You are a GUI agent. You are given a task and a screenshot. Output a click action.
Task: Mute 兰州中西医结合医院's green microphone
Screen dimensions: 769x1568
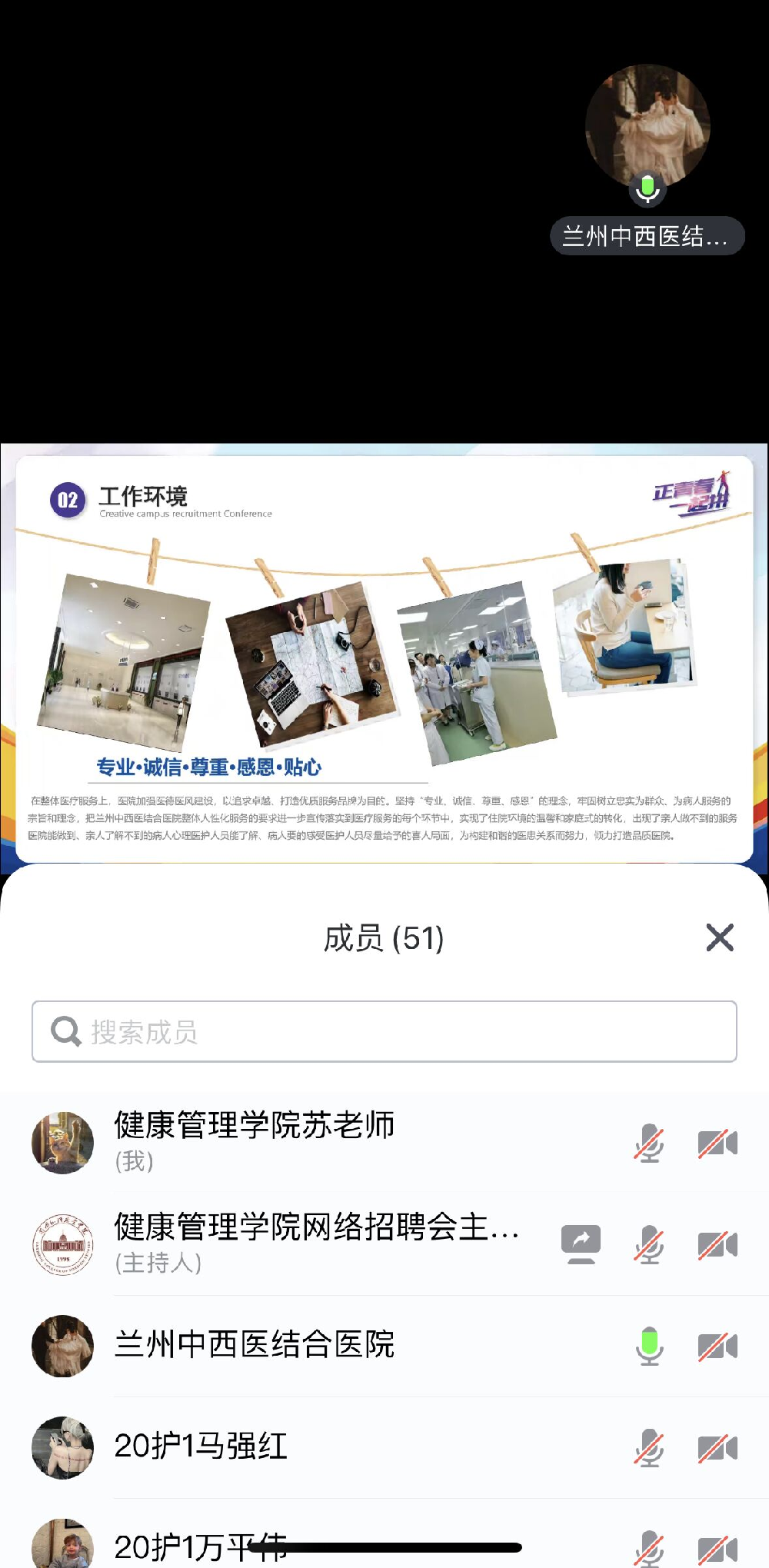click(x=649, y=1346)
